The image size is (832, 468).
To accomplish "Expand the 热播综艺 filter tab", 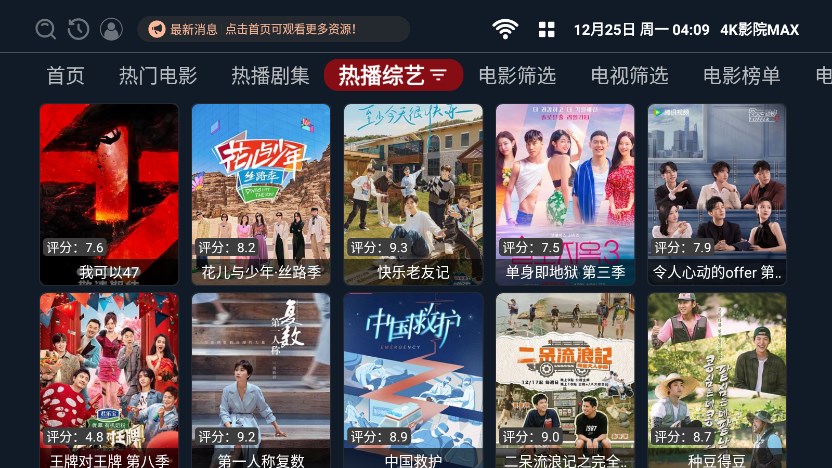I will click(393, 75).
